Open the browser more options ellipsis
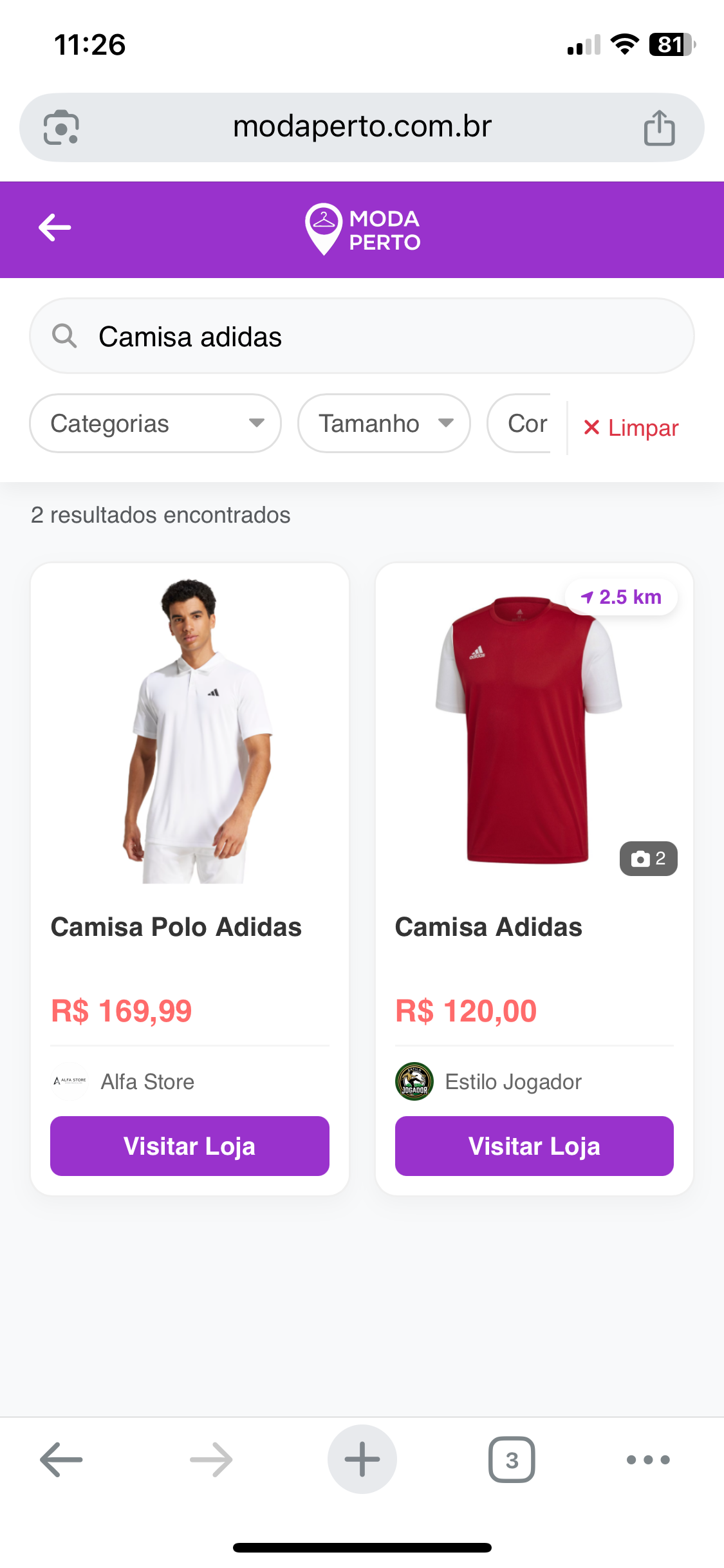This screenshot has height=1568, width=724. pos(648,1459)
